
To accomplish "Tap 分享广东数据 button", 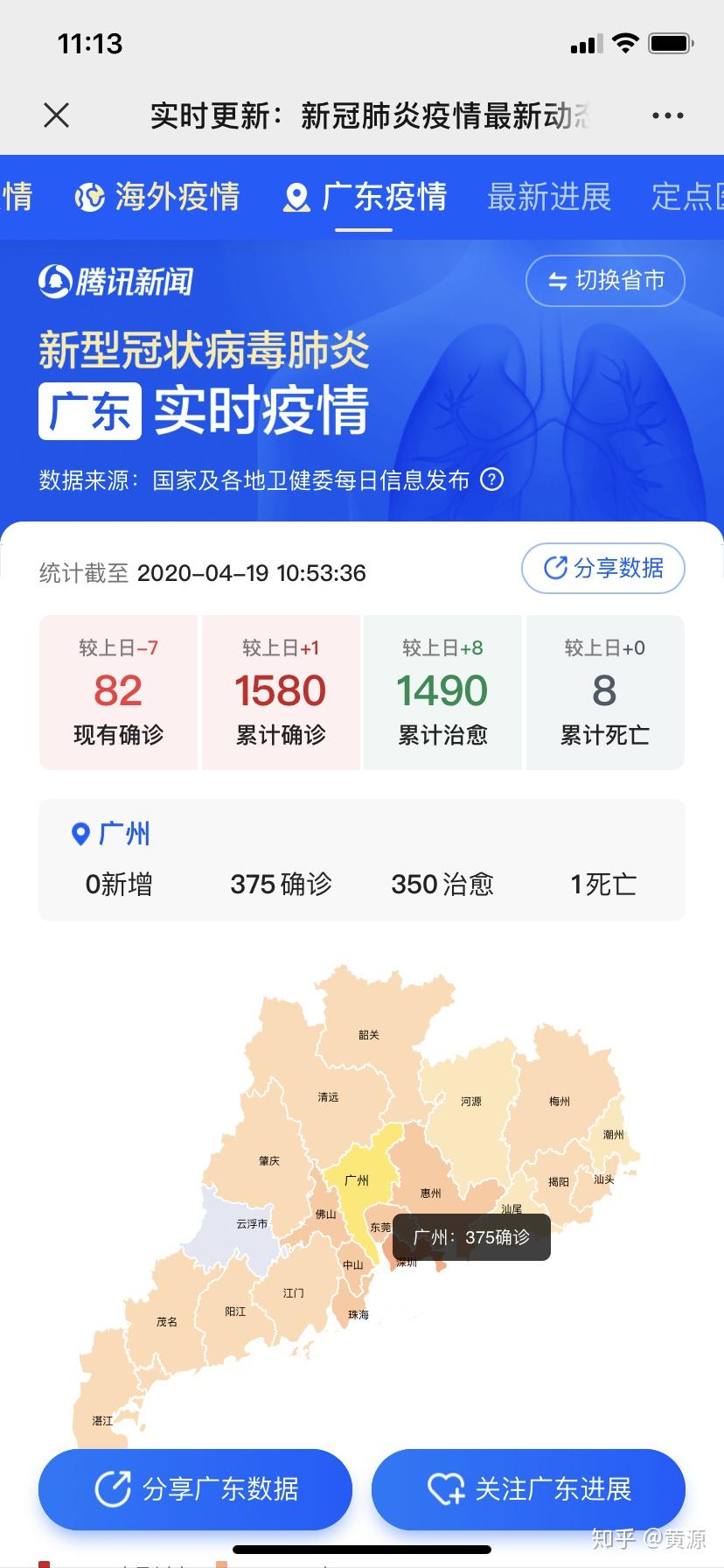I will click(195, 1489).
